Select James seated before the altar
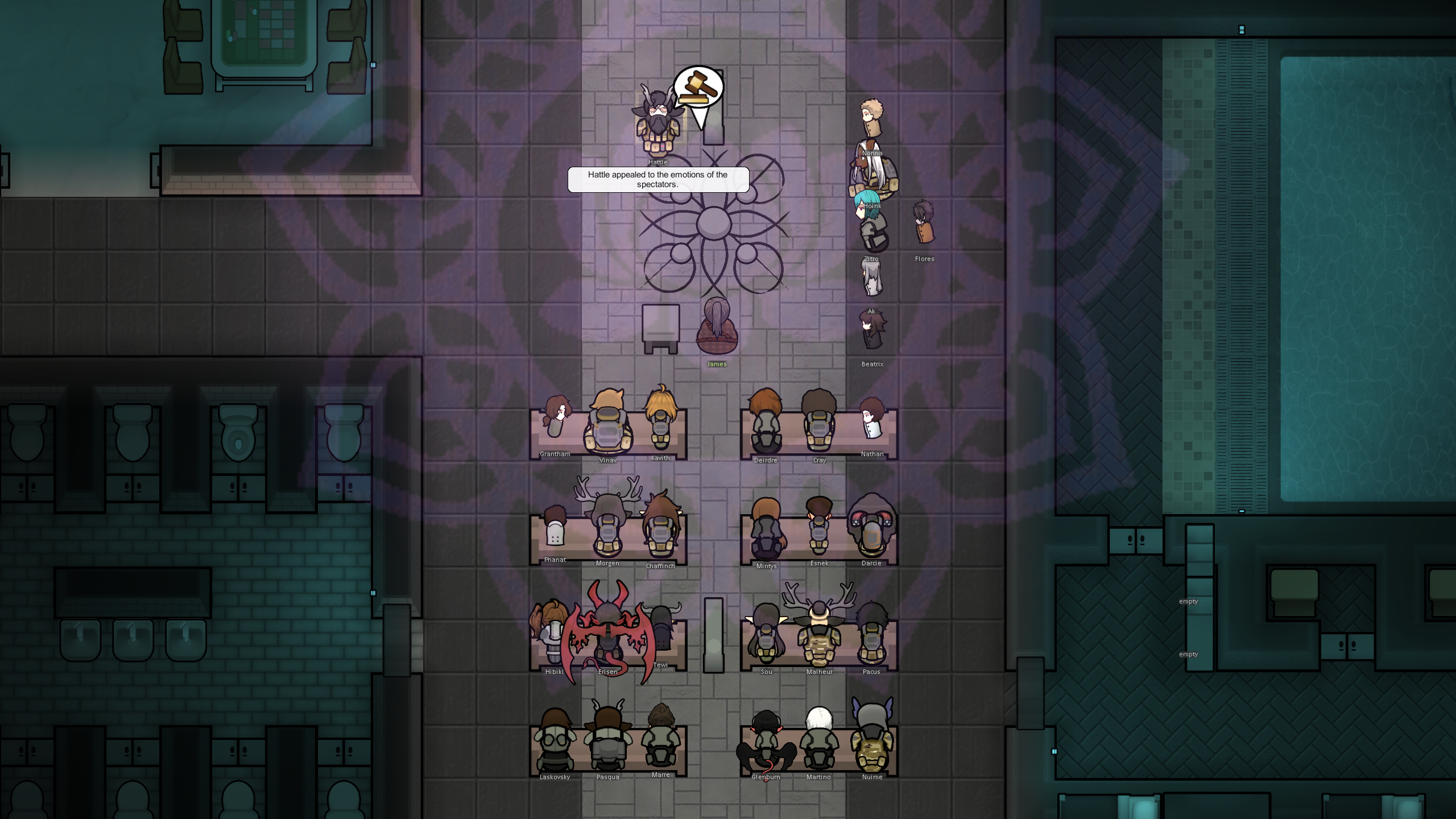 click(x=717, y=330)
